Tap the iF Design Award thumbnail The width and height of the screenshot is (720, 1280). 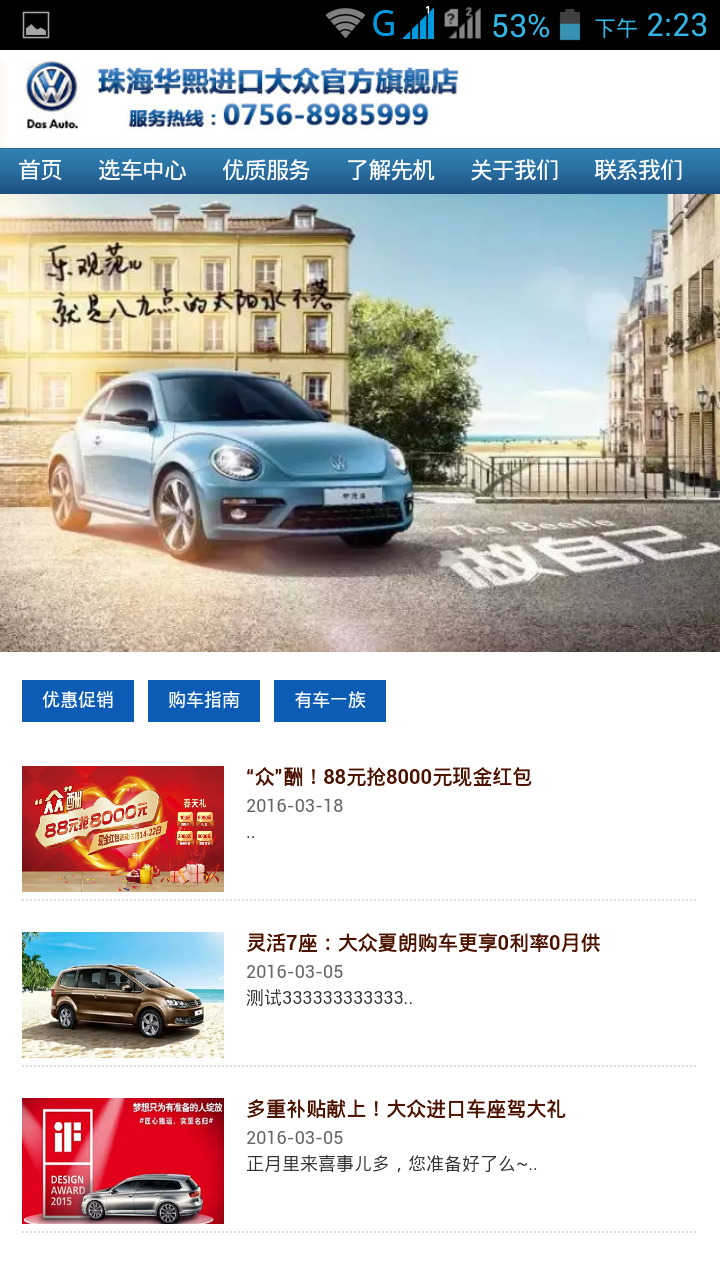point(123,1161)
